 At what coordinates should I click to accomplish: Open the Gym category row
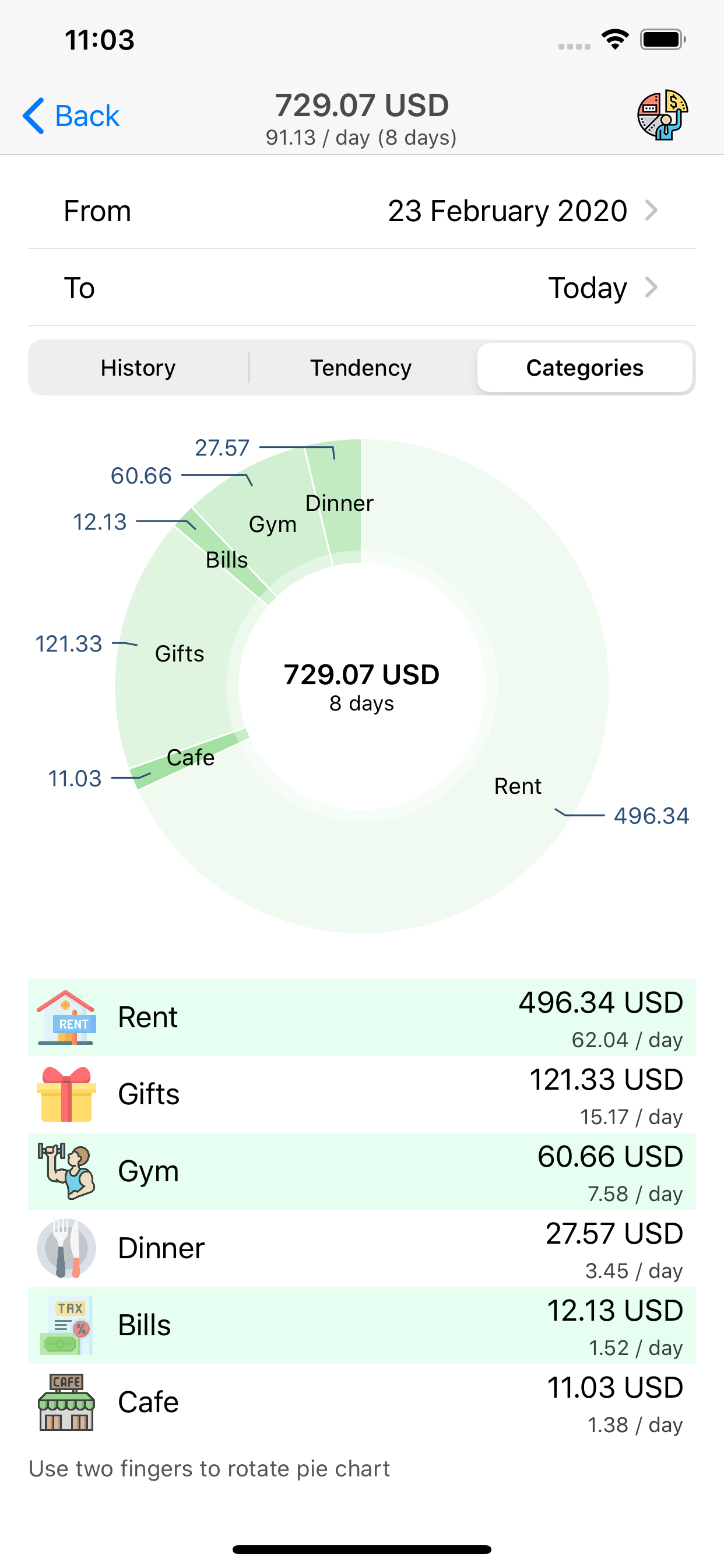pos(362,1171)
